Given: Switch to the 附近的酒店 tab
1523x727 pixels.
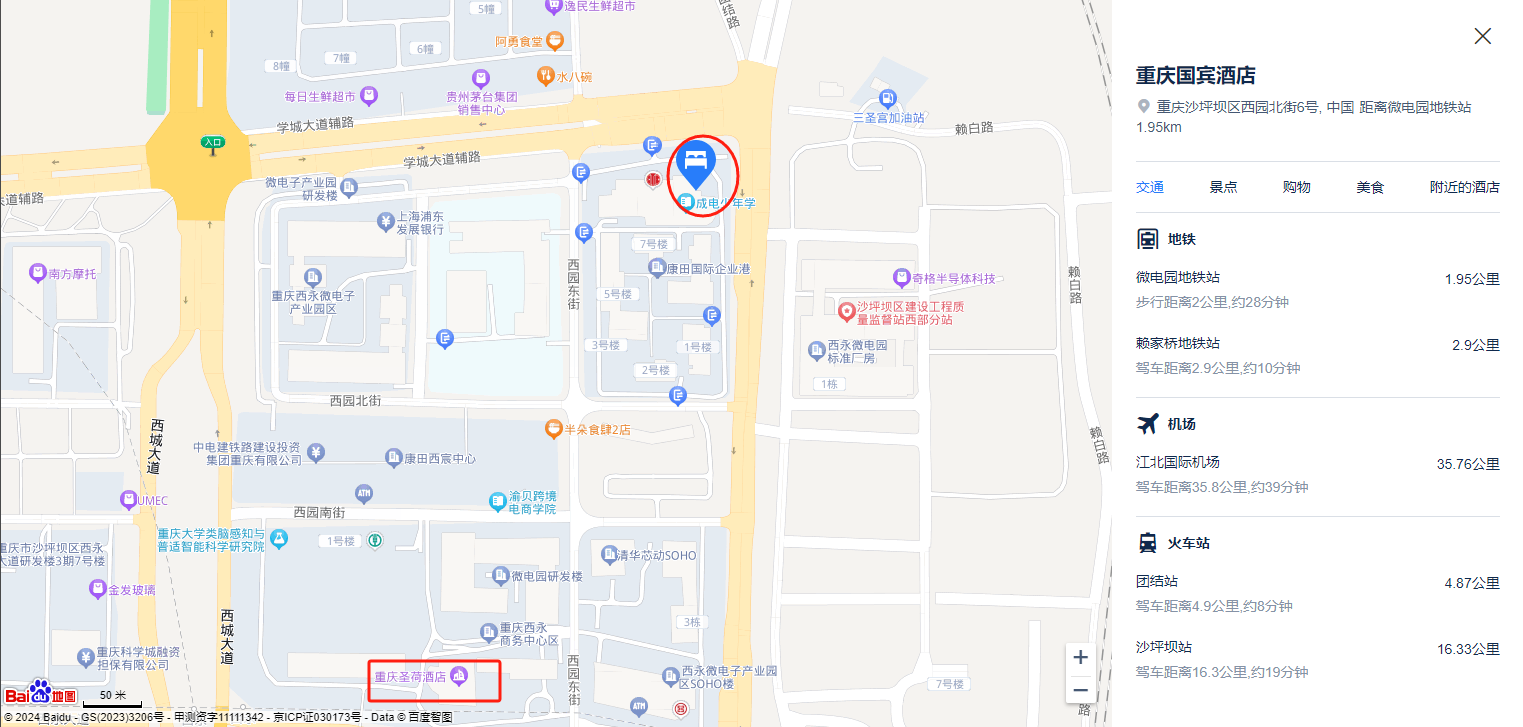Looking at the screenshot, I should click(x=1464, y=187).
